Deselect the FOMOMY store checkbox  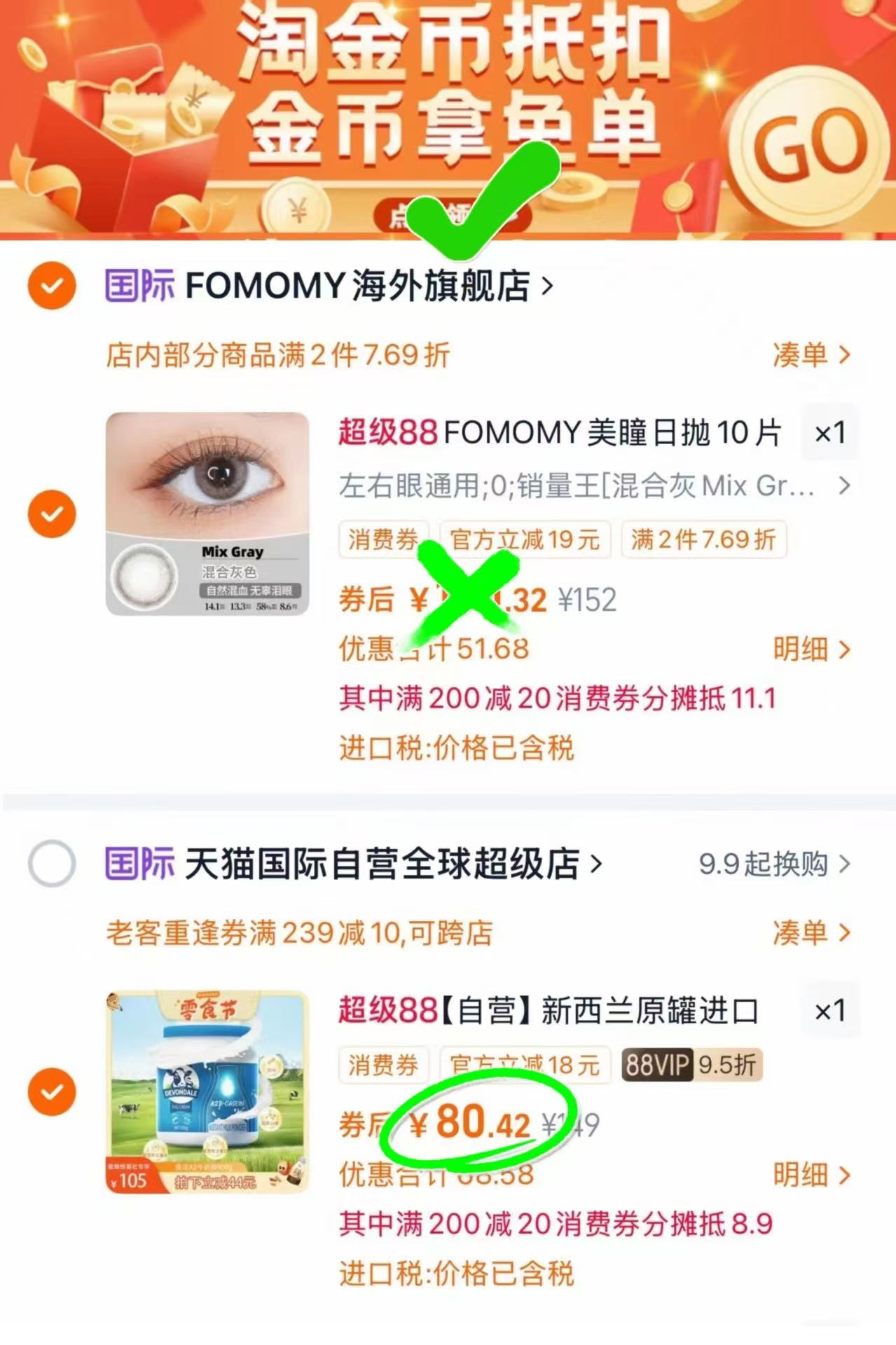pos(51,286)
